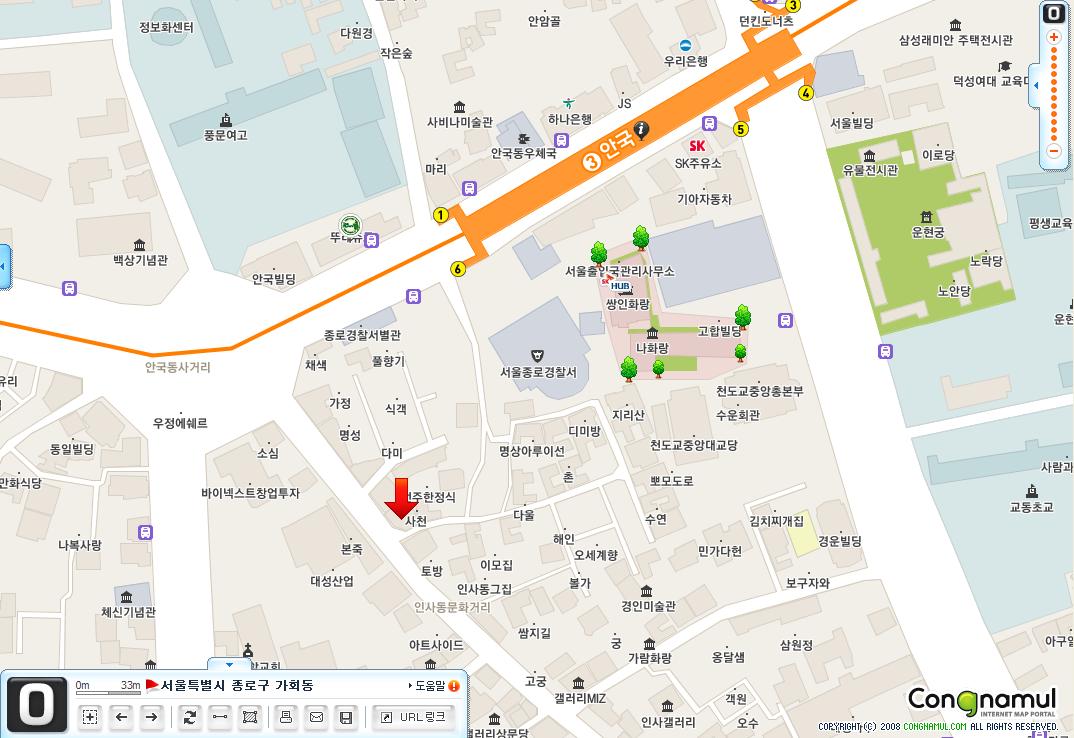This screenshot has width=1074, height=738.
Task: Zoom in with the plus button
Action: tap(1053, 37)
